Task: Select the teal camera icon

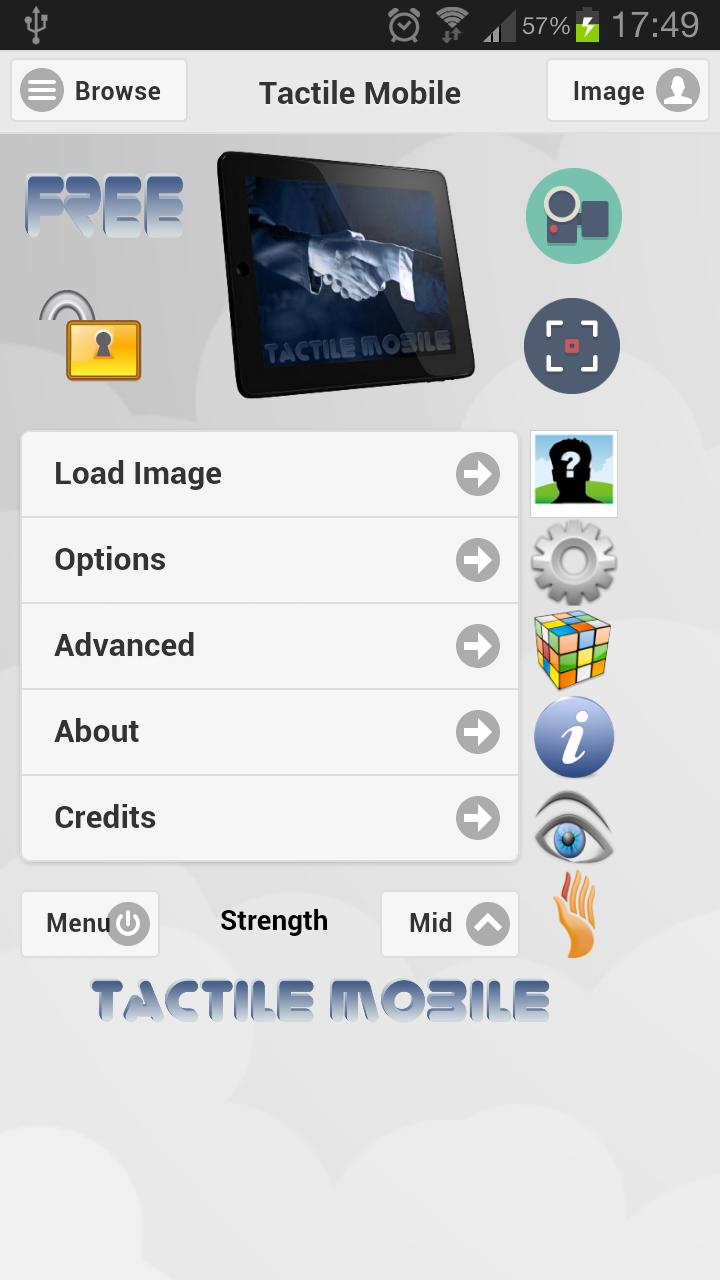Action: (x=573, y=215)
